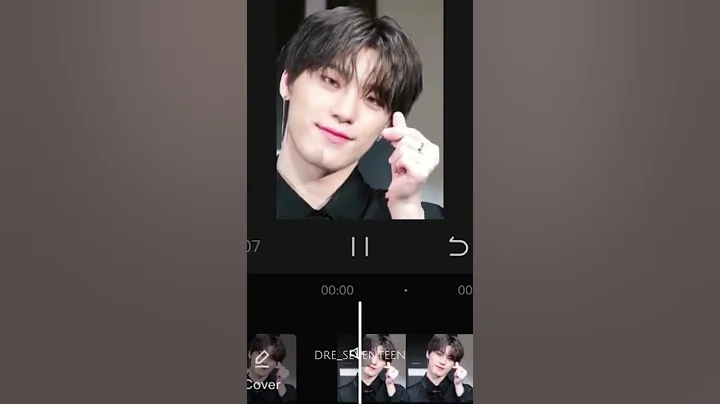Screen dimensions: 720x404
Task: Undo the last edit
Action: pos(458,246)
